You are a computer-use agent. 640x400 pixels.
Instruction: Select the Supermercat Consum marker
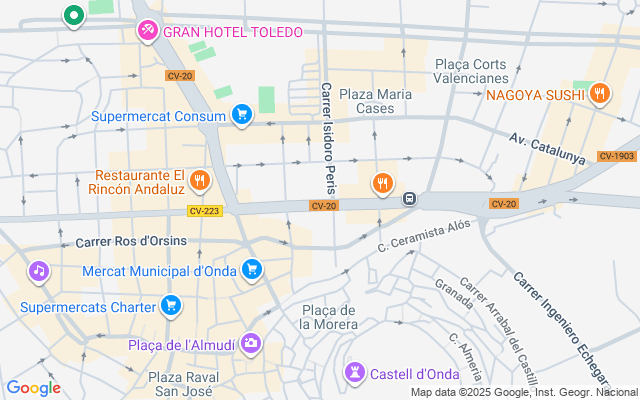coord(241,115)
